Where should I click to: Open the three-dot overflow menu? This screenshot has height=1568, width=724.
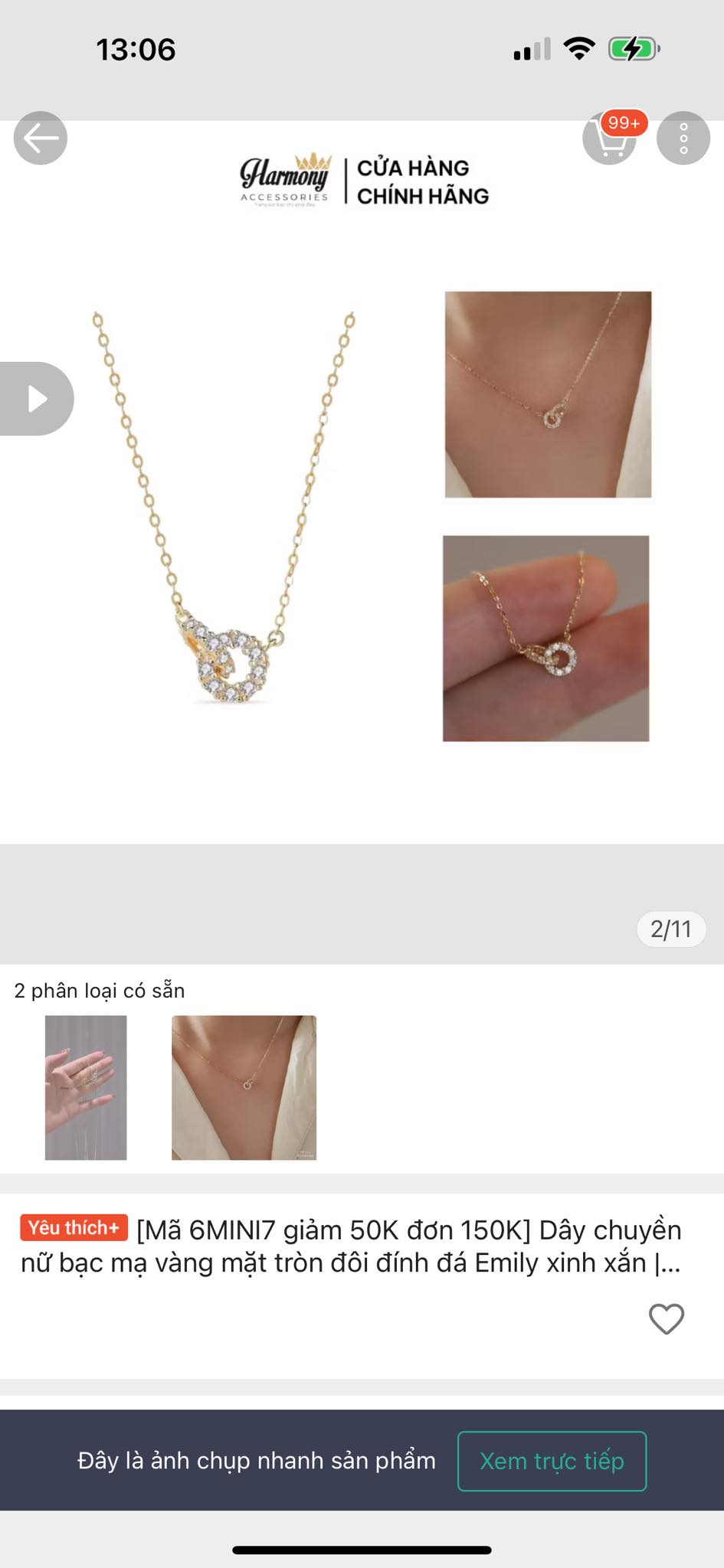(x=683, y=139)
